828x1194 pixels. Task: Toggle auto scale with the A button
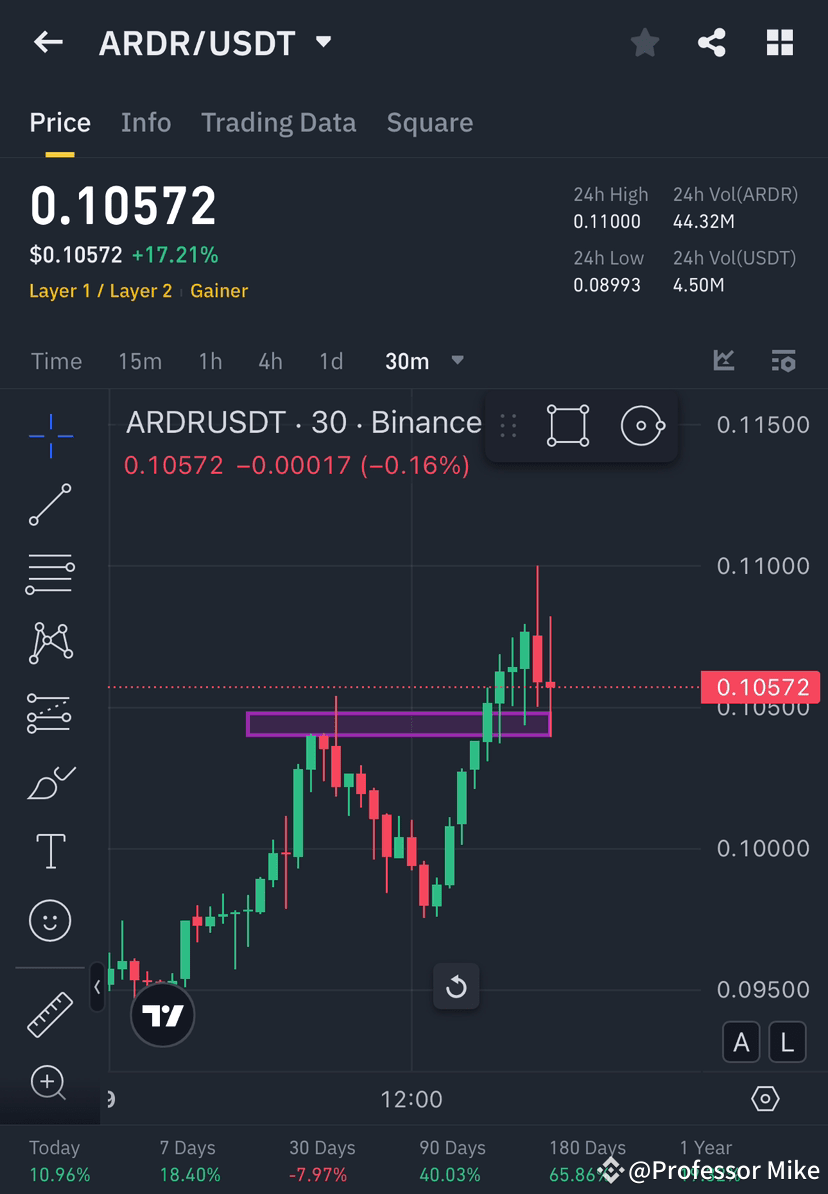pyautogui.click(x=741, y=1041)
